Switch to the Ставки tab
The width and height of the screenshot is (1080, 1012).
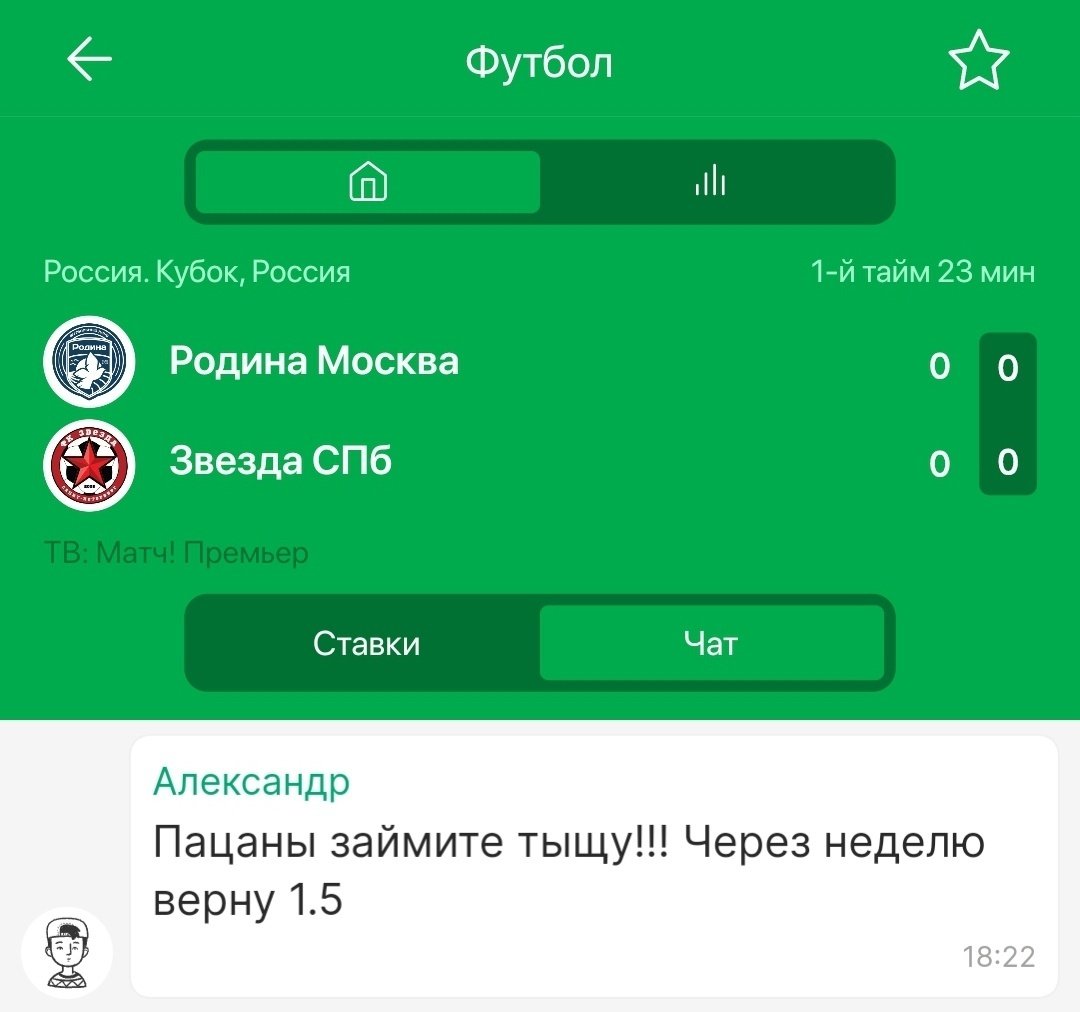[x=366, y=644]
